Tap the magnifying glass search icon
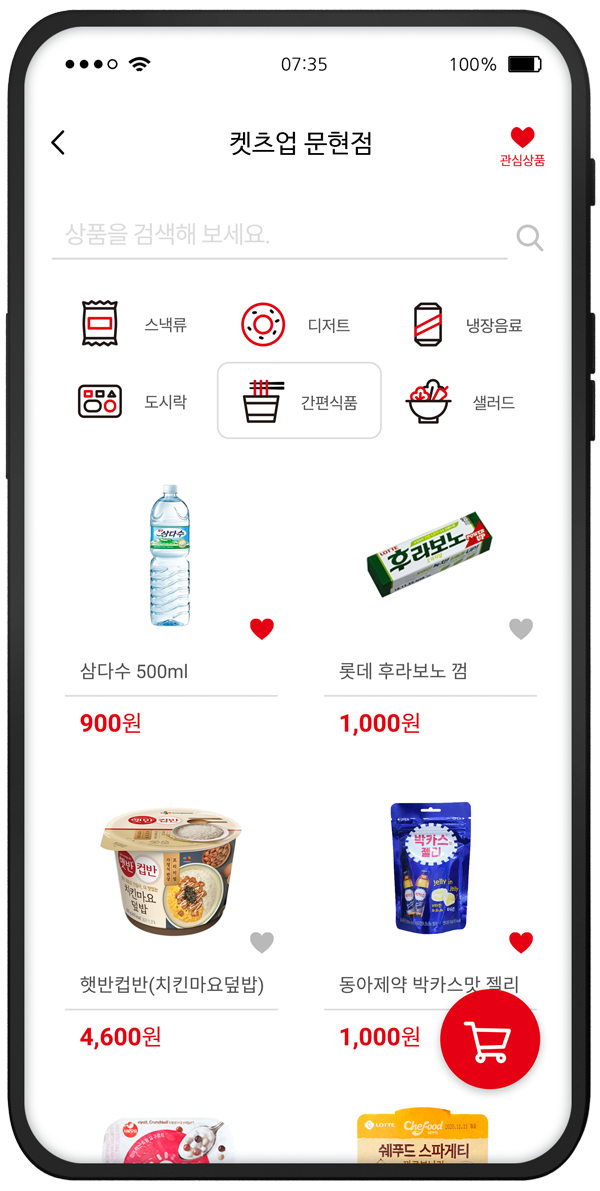This screenshot has height=1191, width=600. pyautogui.click(x=529, y=238)
